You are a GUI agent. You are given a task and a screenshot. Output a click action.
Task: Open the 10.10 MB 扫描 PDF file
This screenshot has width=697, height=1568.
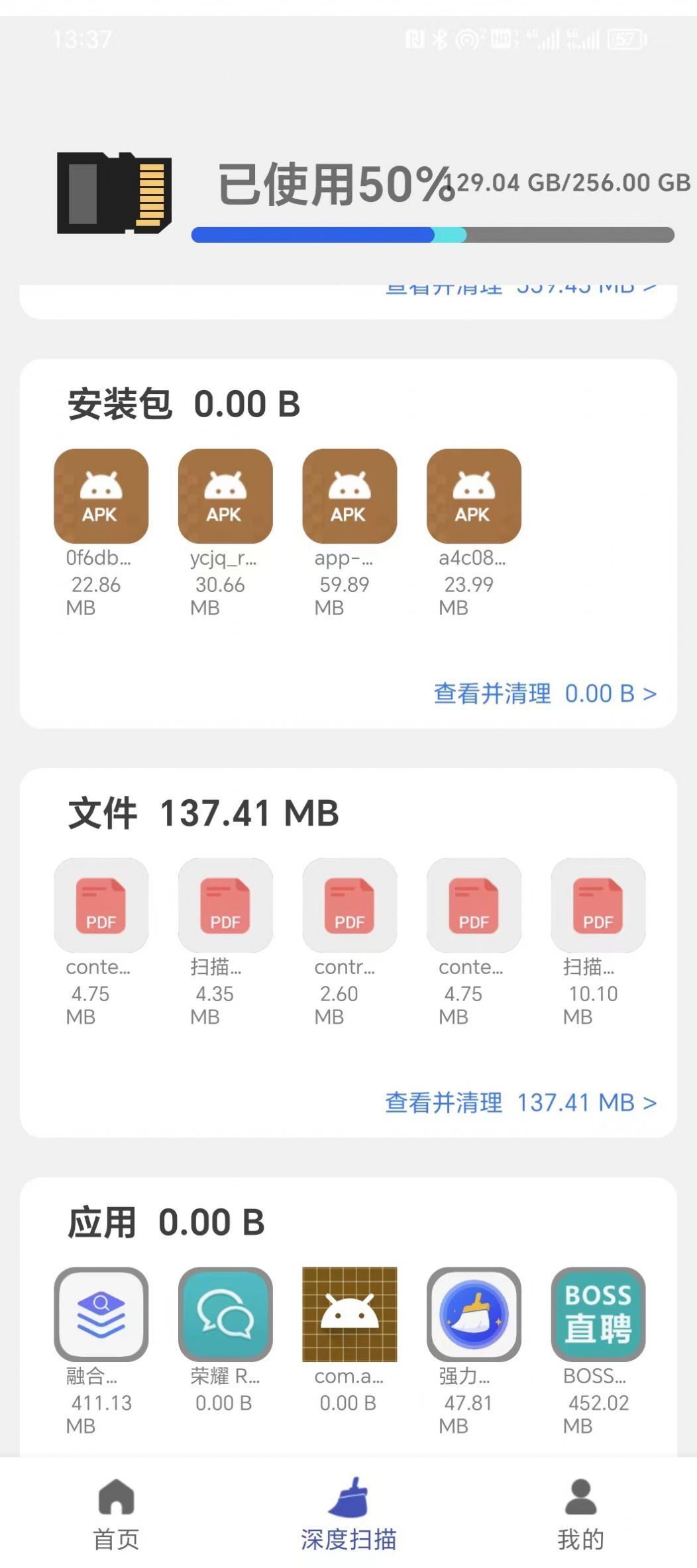point(598,906)
